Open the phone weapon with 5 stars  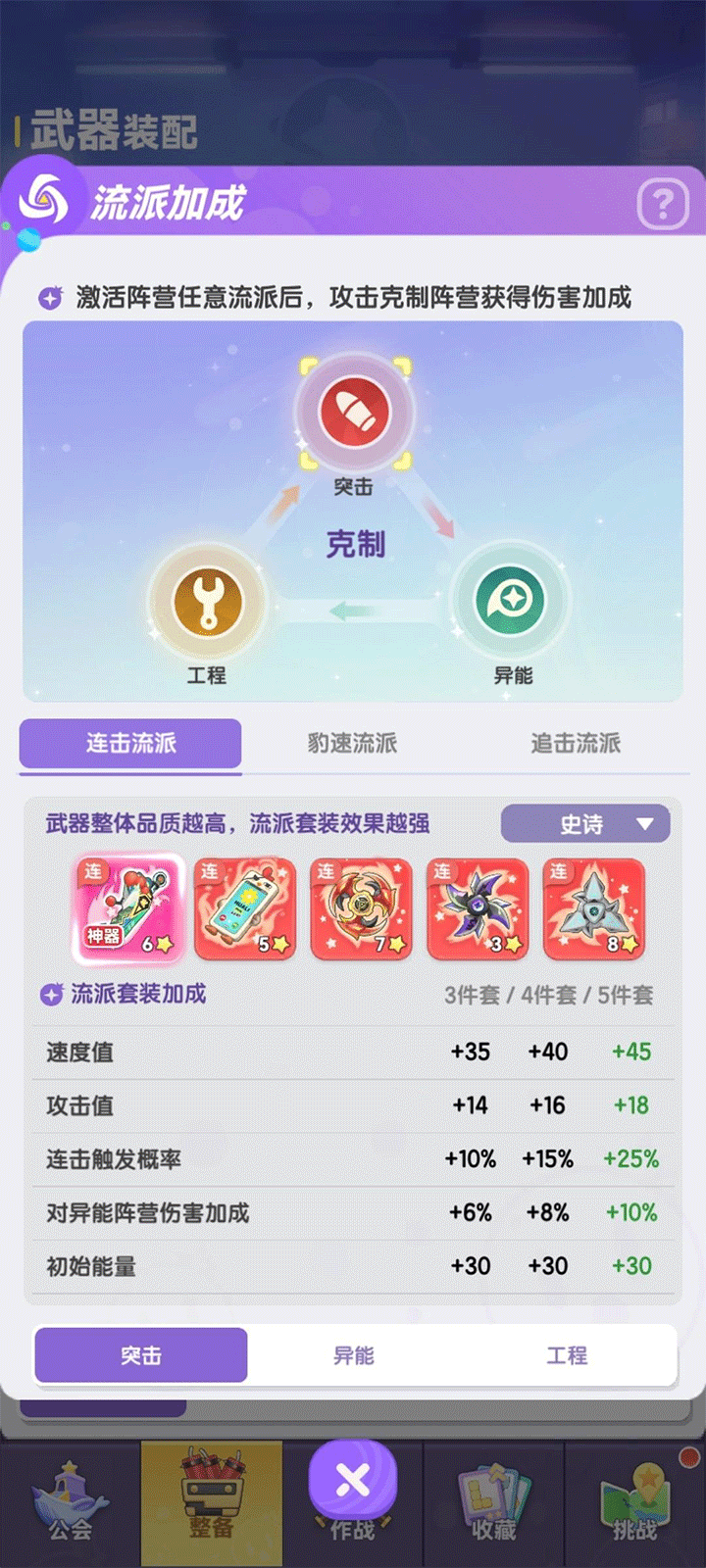tap(245, 908)
